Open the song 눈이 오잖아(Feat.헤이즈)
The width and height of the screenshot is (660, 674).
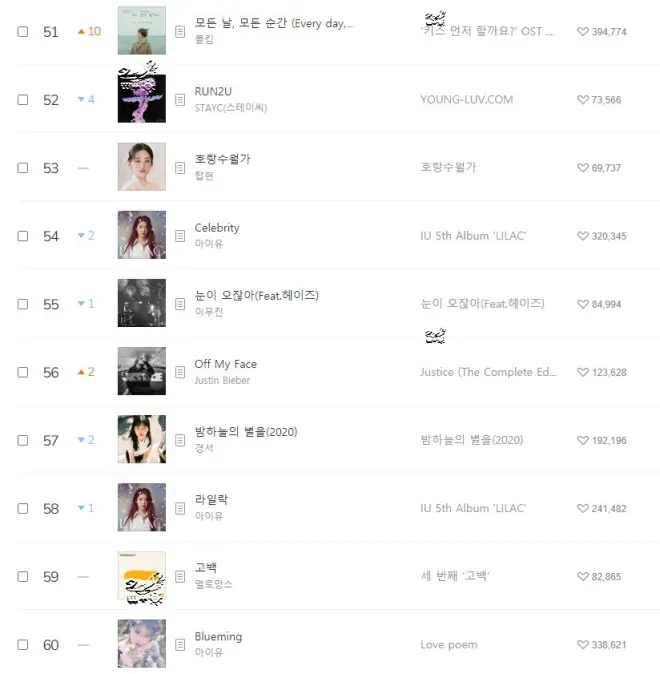pyautogui.click(x=256, y=296)
